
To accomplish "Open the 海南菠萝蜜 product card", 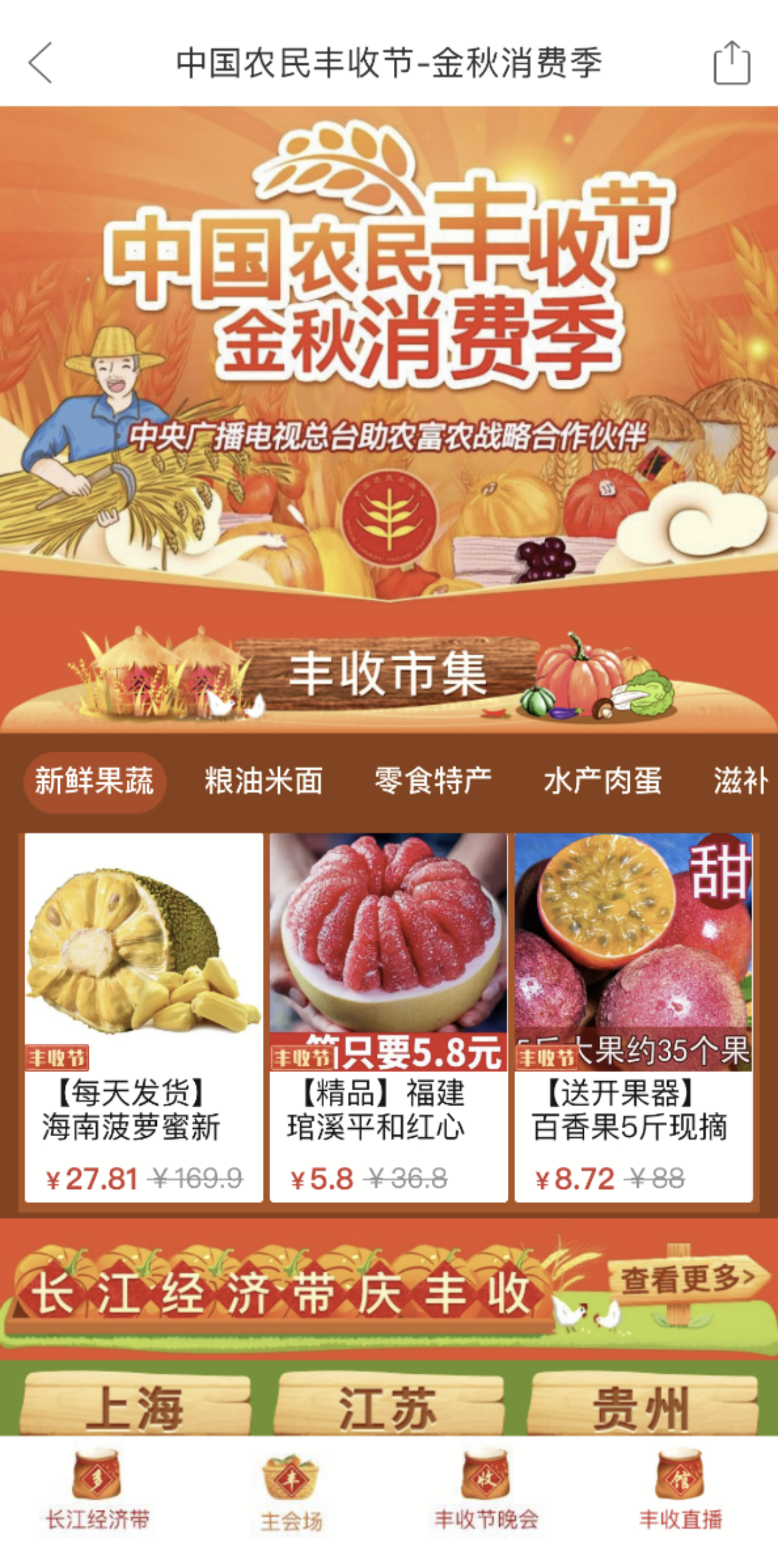I will pos(144,1017).
